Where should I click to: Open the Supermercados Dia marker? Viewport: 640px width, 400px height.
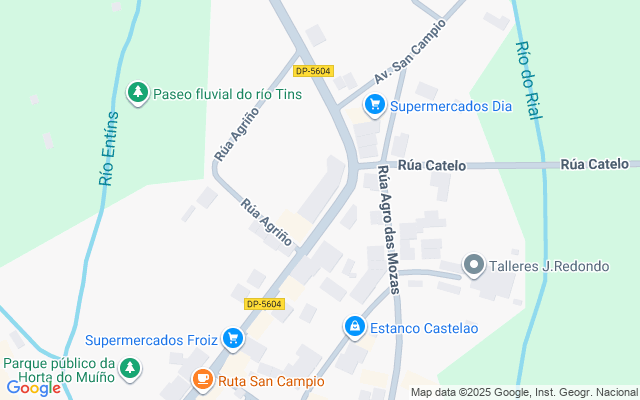coord(375,104)
